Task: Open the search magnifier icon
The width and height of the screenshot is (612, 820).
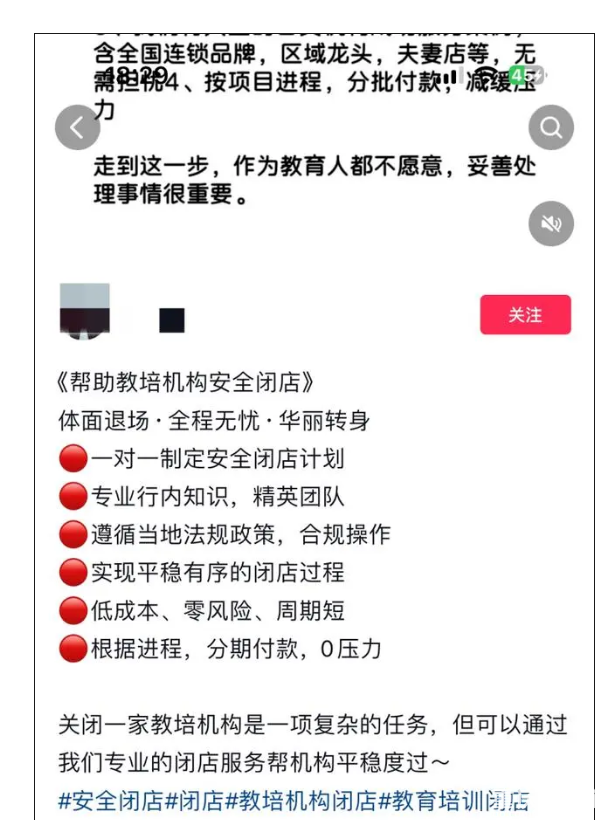Action: coord(551,127)
